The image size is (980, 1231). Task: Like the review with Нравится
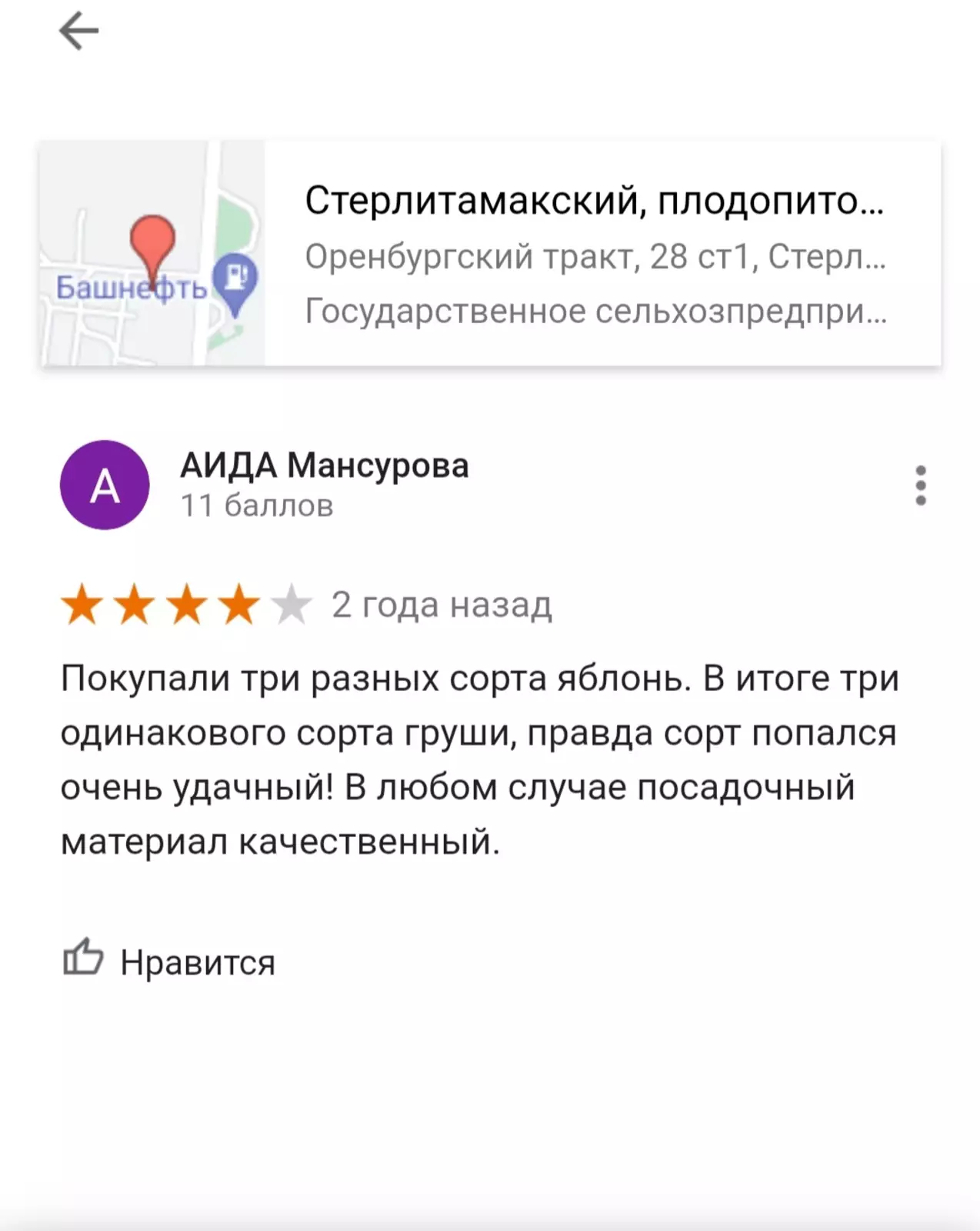click(x=169, y=960)
